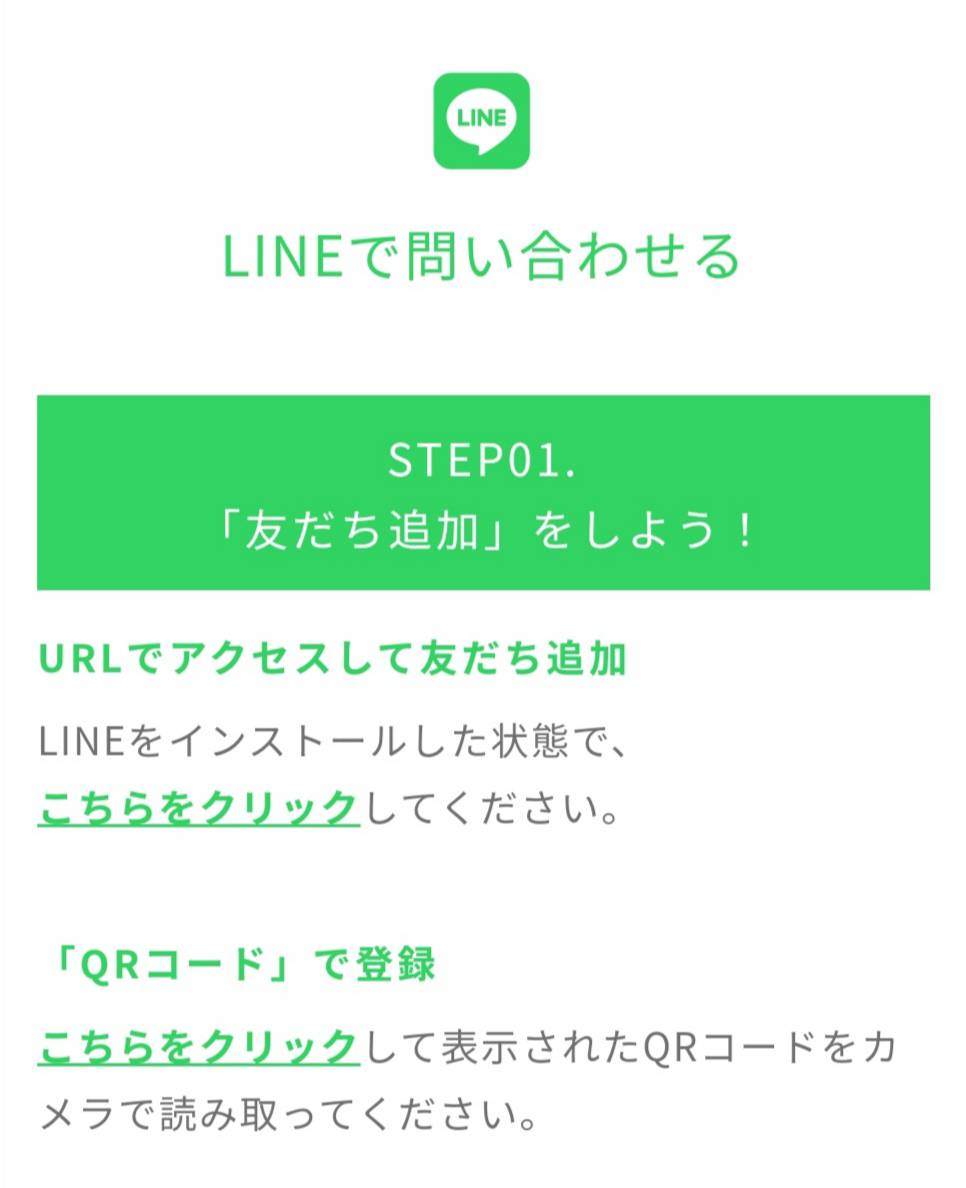Screen dimensions: 966x1188
Task: Tap こちらをクリック link under URLでアクセスして友だち追加
Action: (198, 807)
